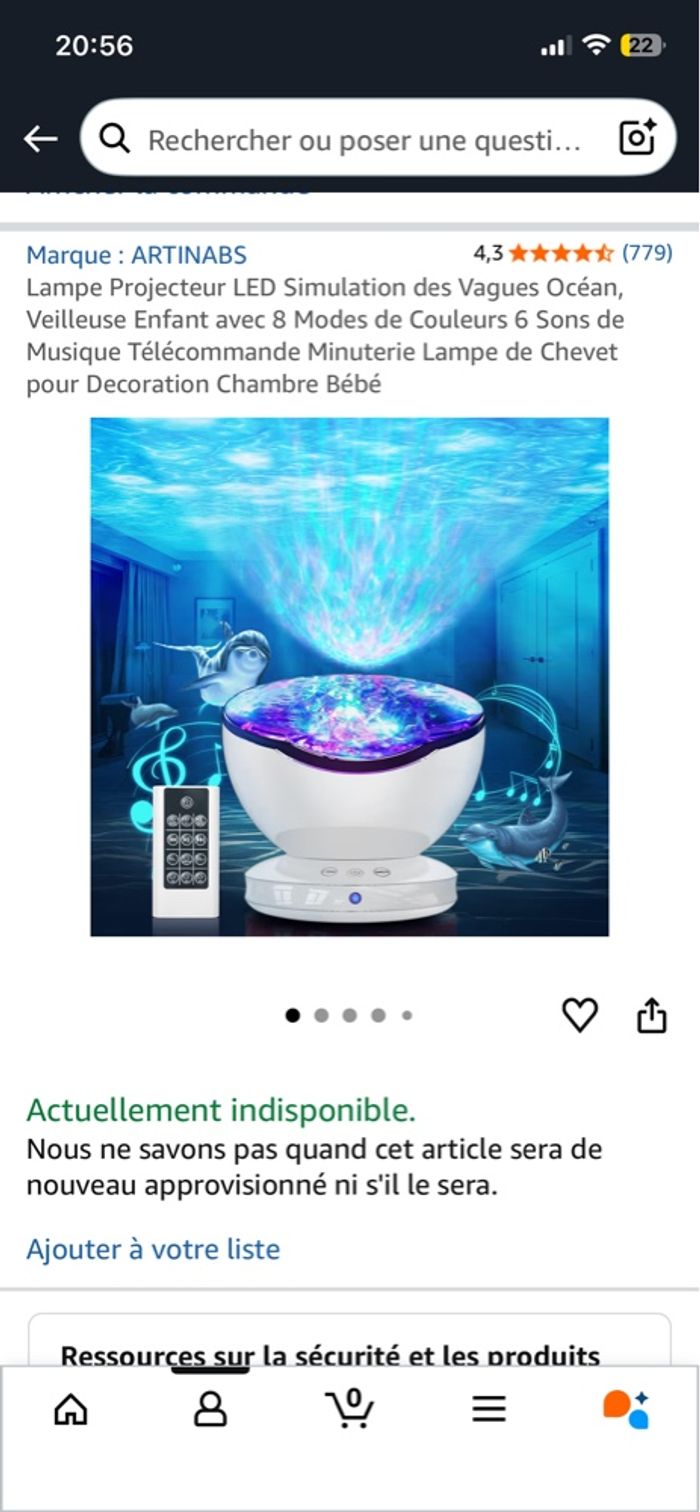
Task: Share this product
Action: 651,1014
